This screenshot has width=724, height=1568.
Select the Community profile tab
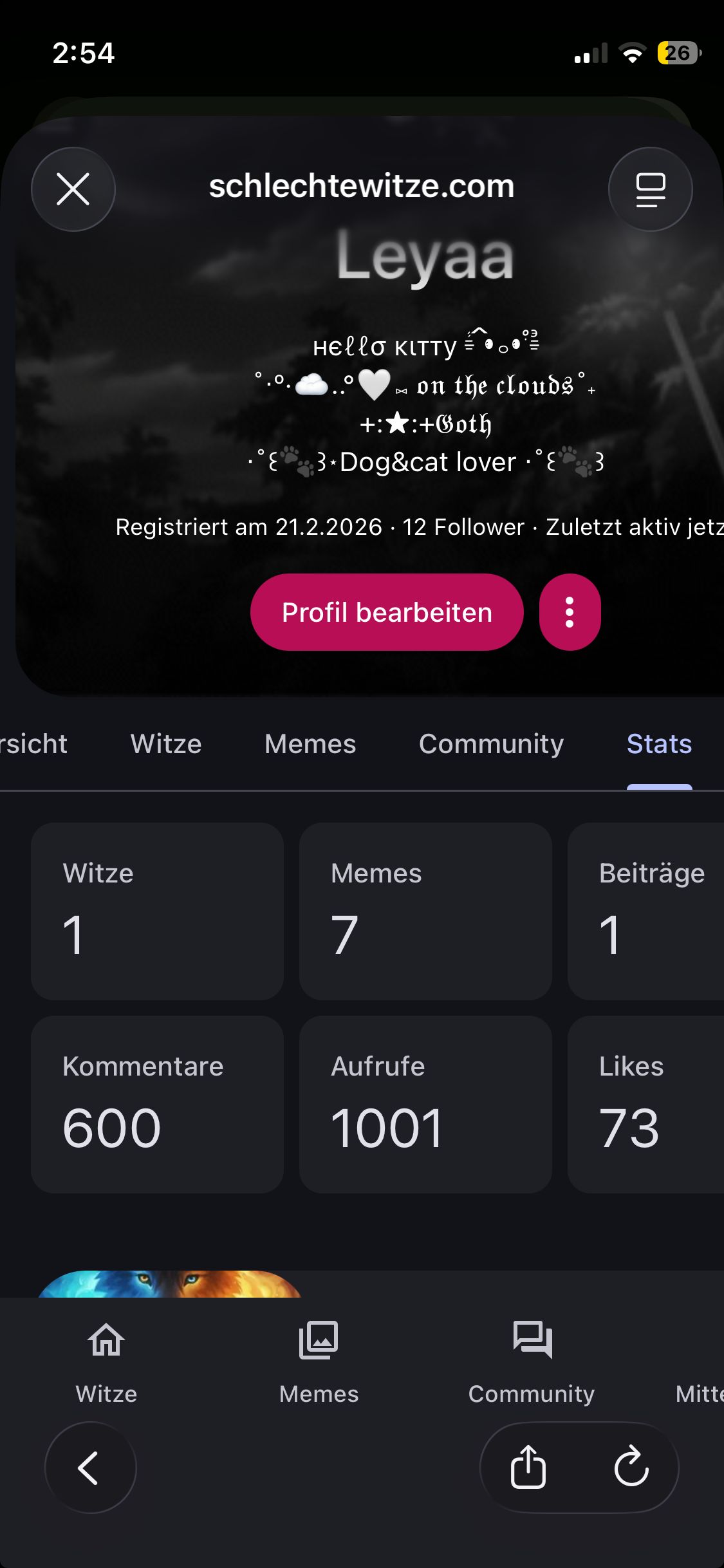click(x=491, y=744)
